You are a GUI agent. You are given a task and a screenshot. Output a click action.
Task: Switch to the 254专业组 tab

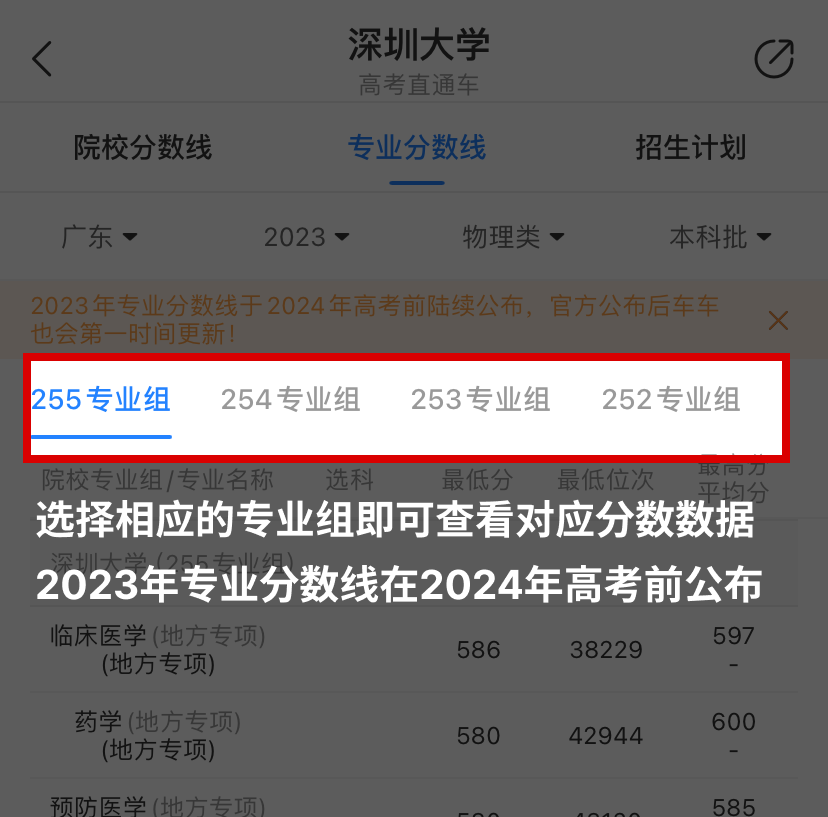pyautogui.click(x=290, y=400)
